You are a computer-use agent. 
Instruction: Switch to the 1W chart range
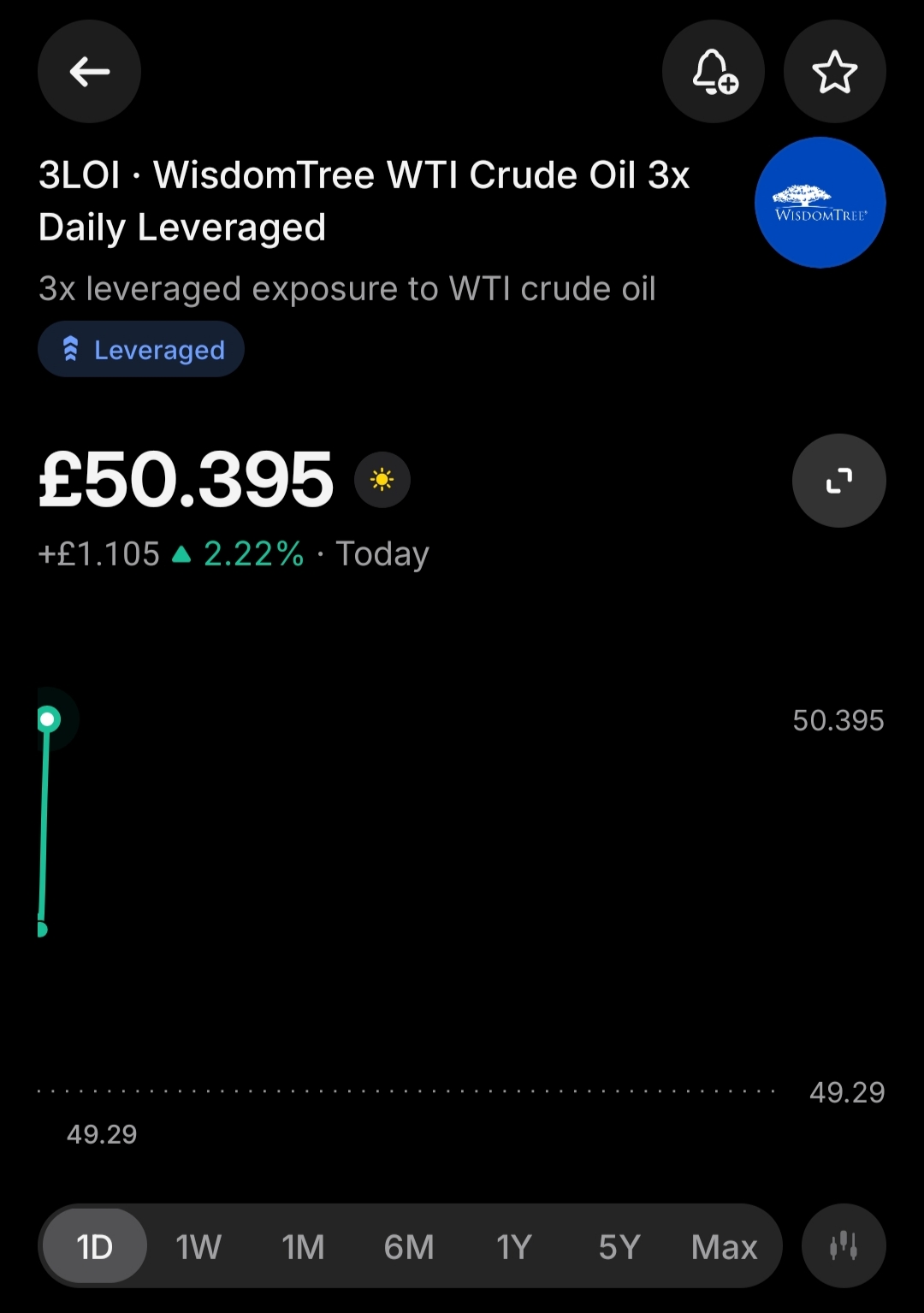point(198,1246)
